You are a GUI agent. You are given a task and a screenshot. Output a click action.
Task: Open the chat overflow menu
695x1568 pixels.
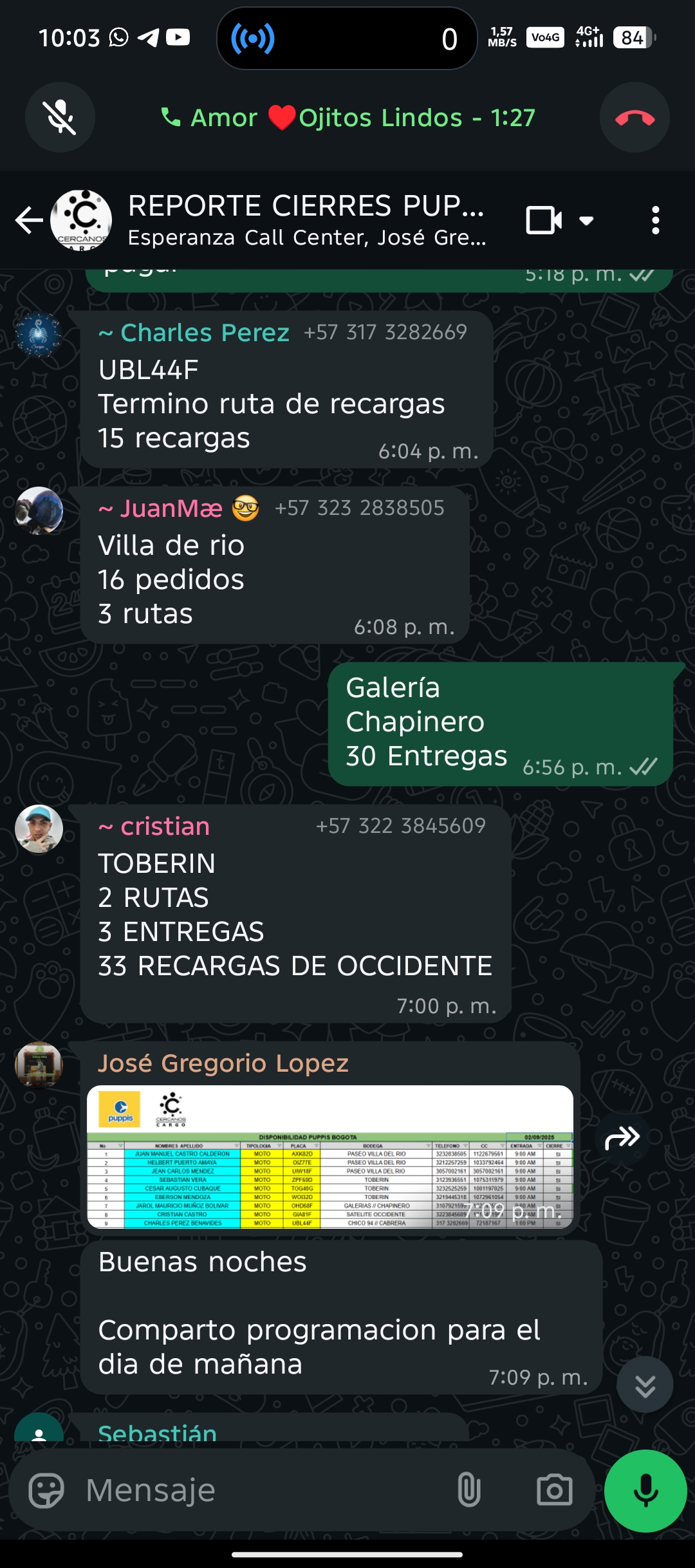pyautogui.click(x=655, y=220)
